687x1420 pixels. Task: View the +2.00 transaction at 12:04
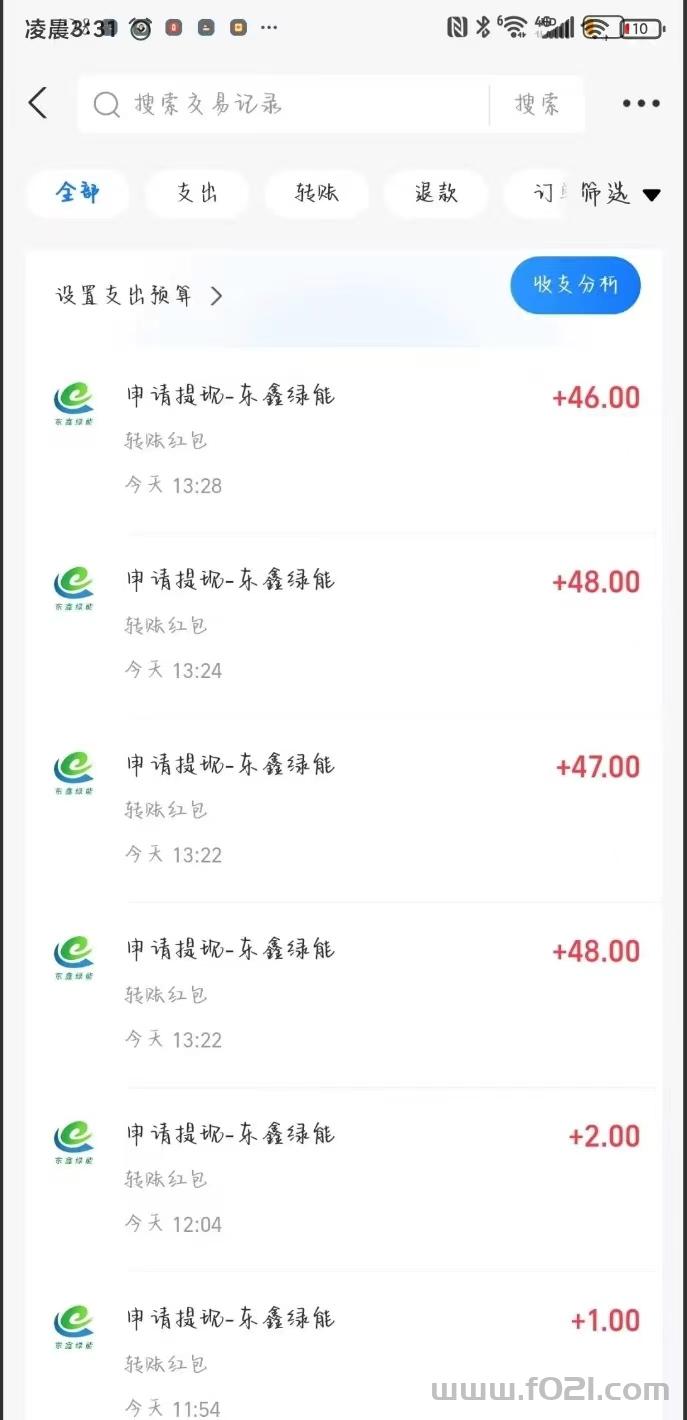(343, 1178)
